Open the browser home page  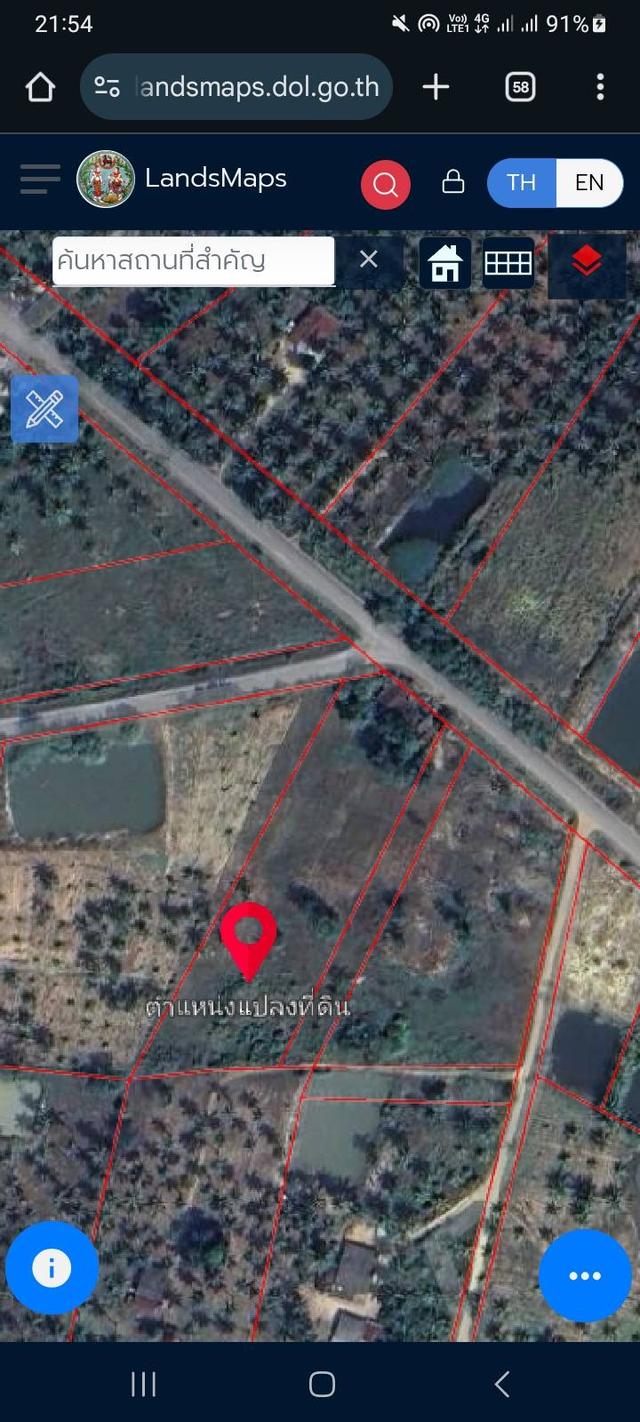(40, 88)
